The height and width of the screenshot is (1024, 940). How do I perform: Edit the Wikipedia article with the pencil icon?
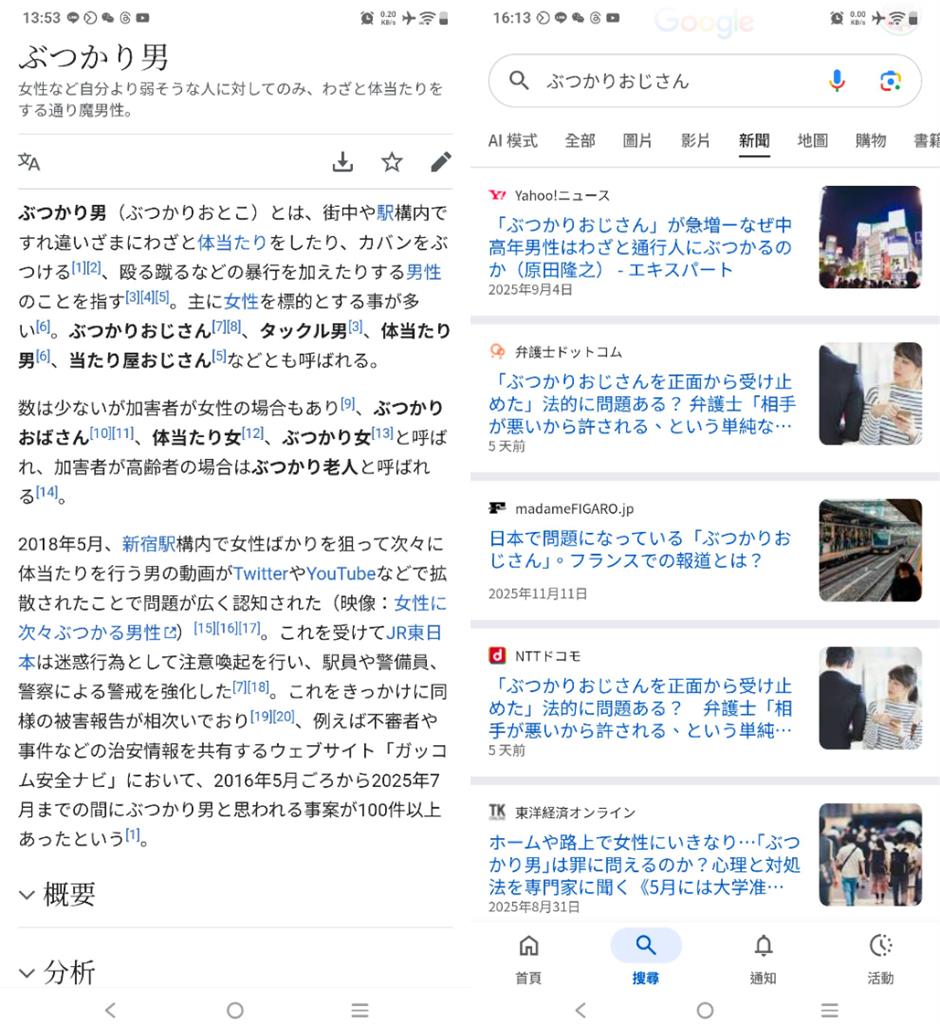(x=440, y=162)
